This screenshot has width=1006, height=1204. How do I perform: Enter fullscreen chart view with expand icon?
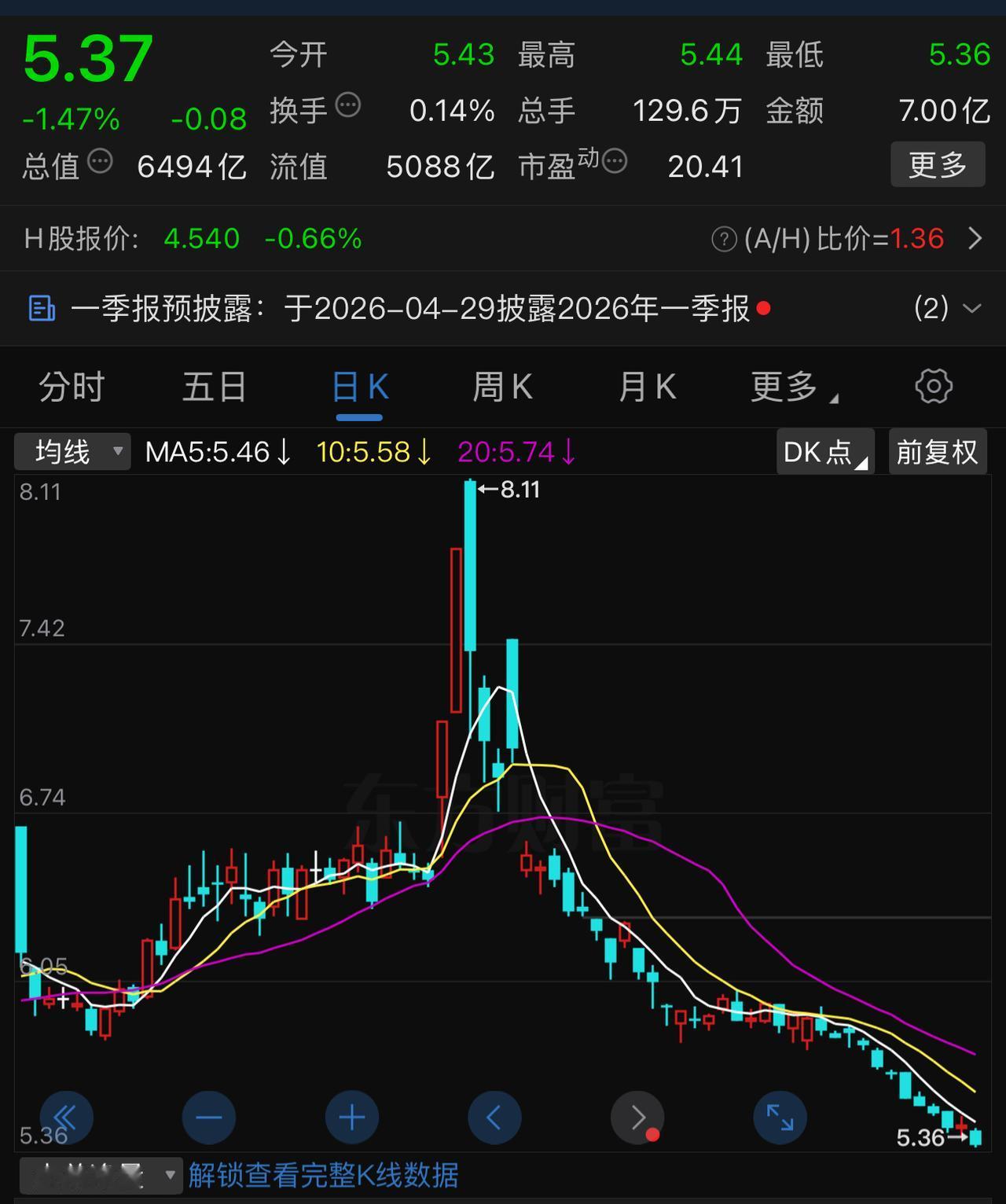(780, 1117)
